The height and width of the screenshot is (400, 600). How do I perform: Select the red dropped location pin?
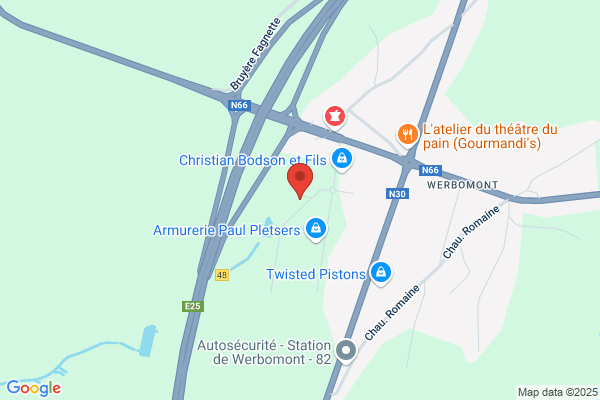(300, 181)
